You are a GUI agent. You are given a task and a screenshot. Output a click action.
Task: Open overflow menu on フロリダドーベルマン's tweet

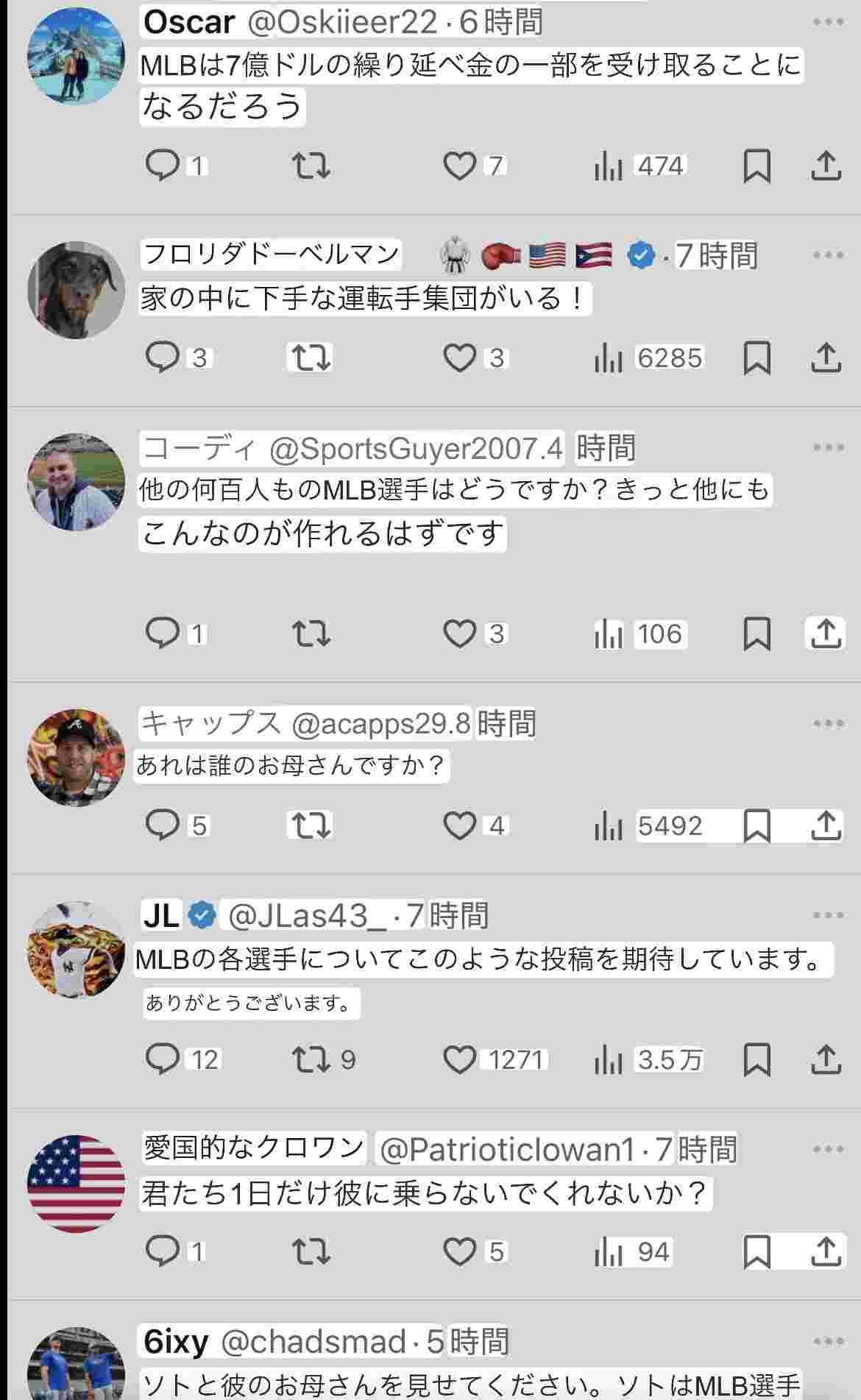click(828, 255)
